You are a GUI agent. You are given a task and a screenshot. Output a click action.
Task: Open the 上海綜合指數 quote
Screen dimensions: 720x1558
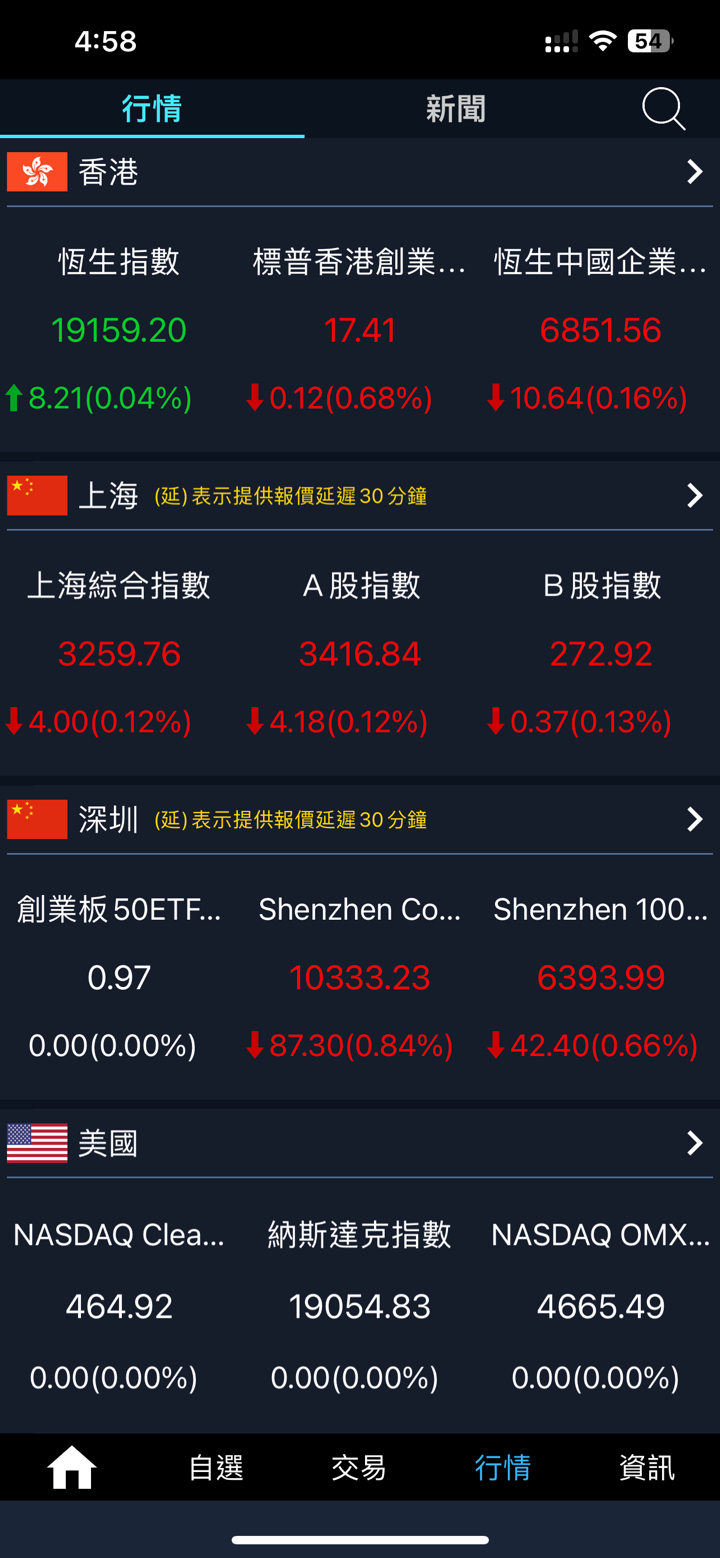[x=119, y=653]
